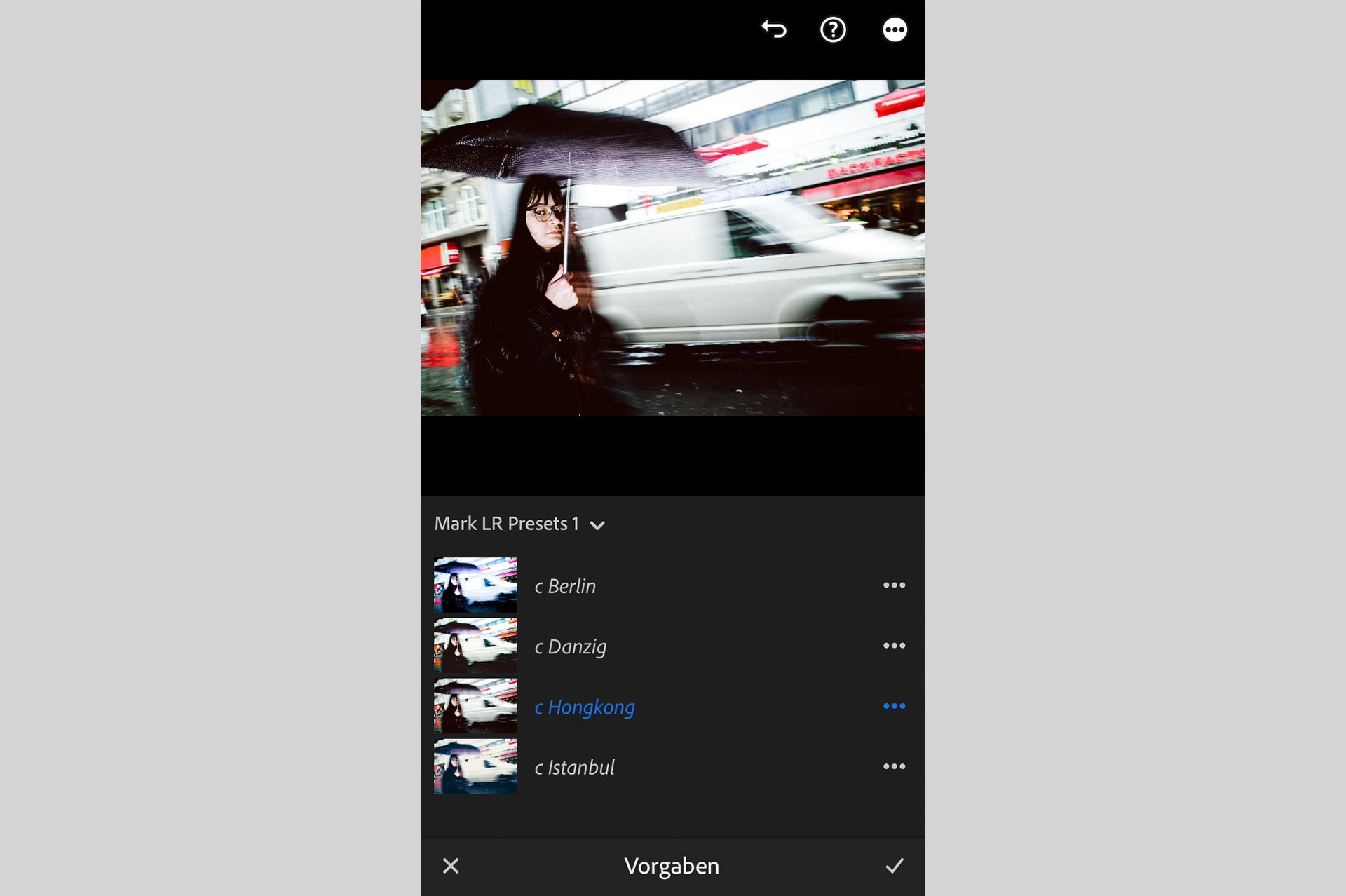This screenshot has height=896, width=1346.
Task: Open the help question mark icon
Action: pyautogui.click(x=833, y=29)
